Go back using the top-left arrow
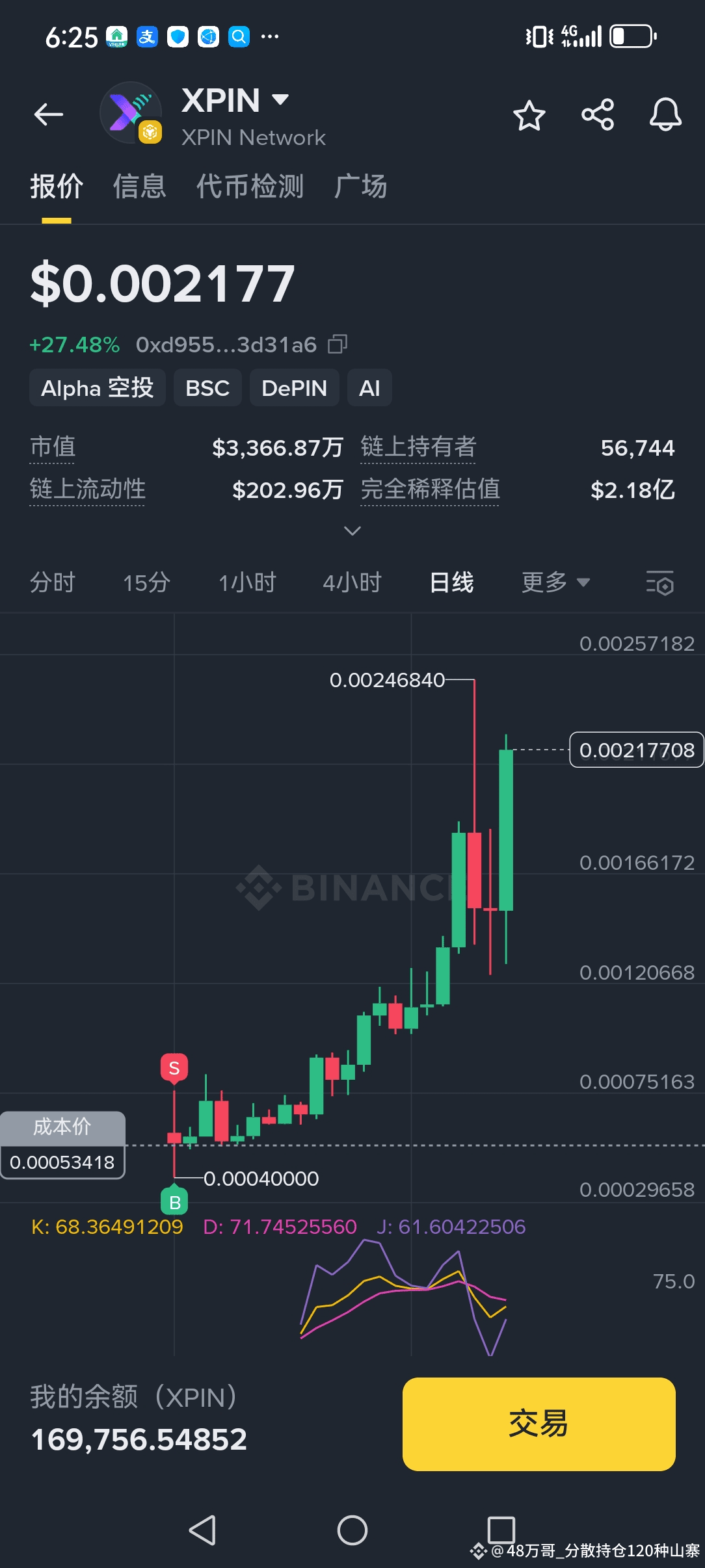Viewport: 705px width, 1568px height. pos(49,115)
